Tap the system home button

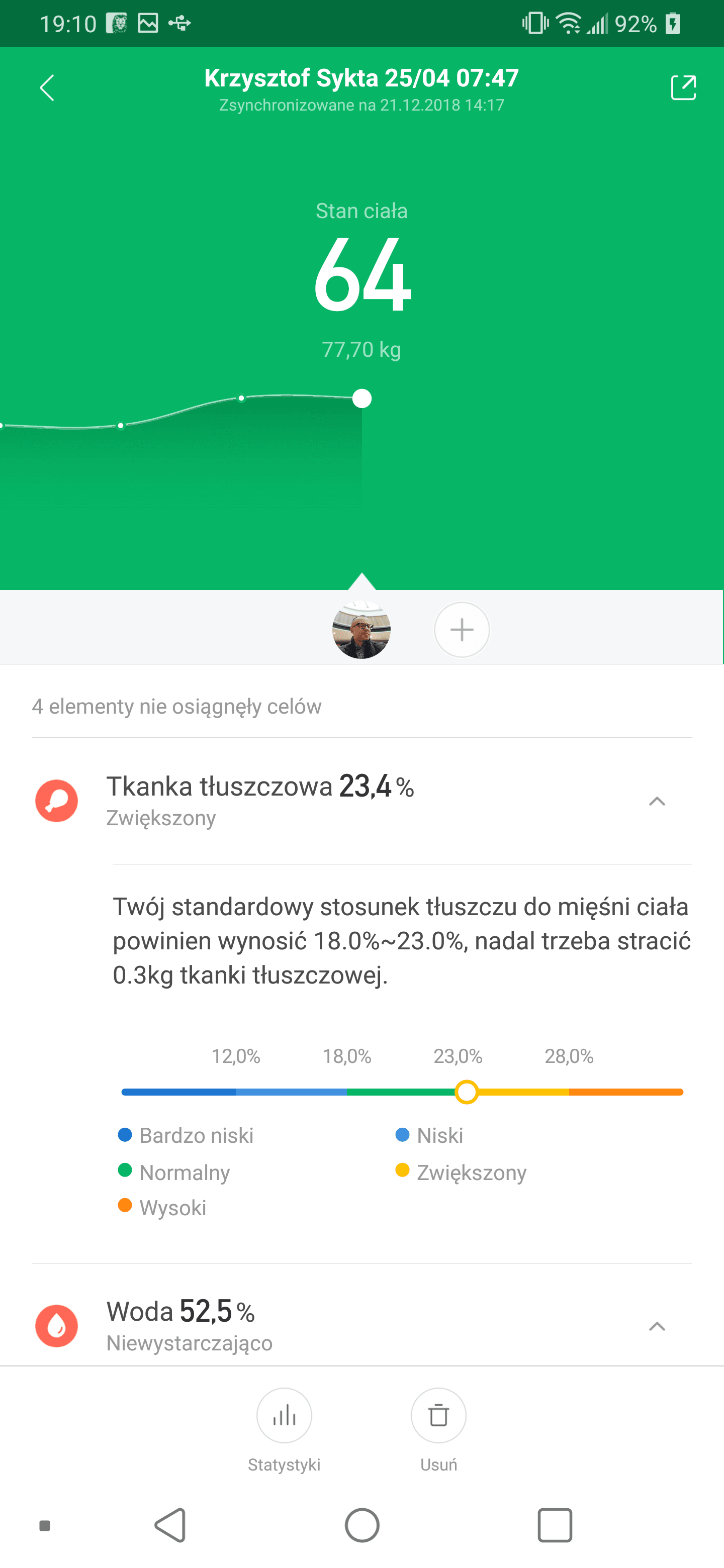point(361,1525)
